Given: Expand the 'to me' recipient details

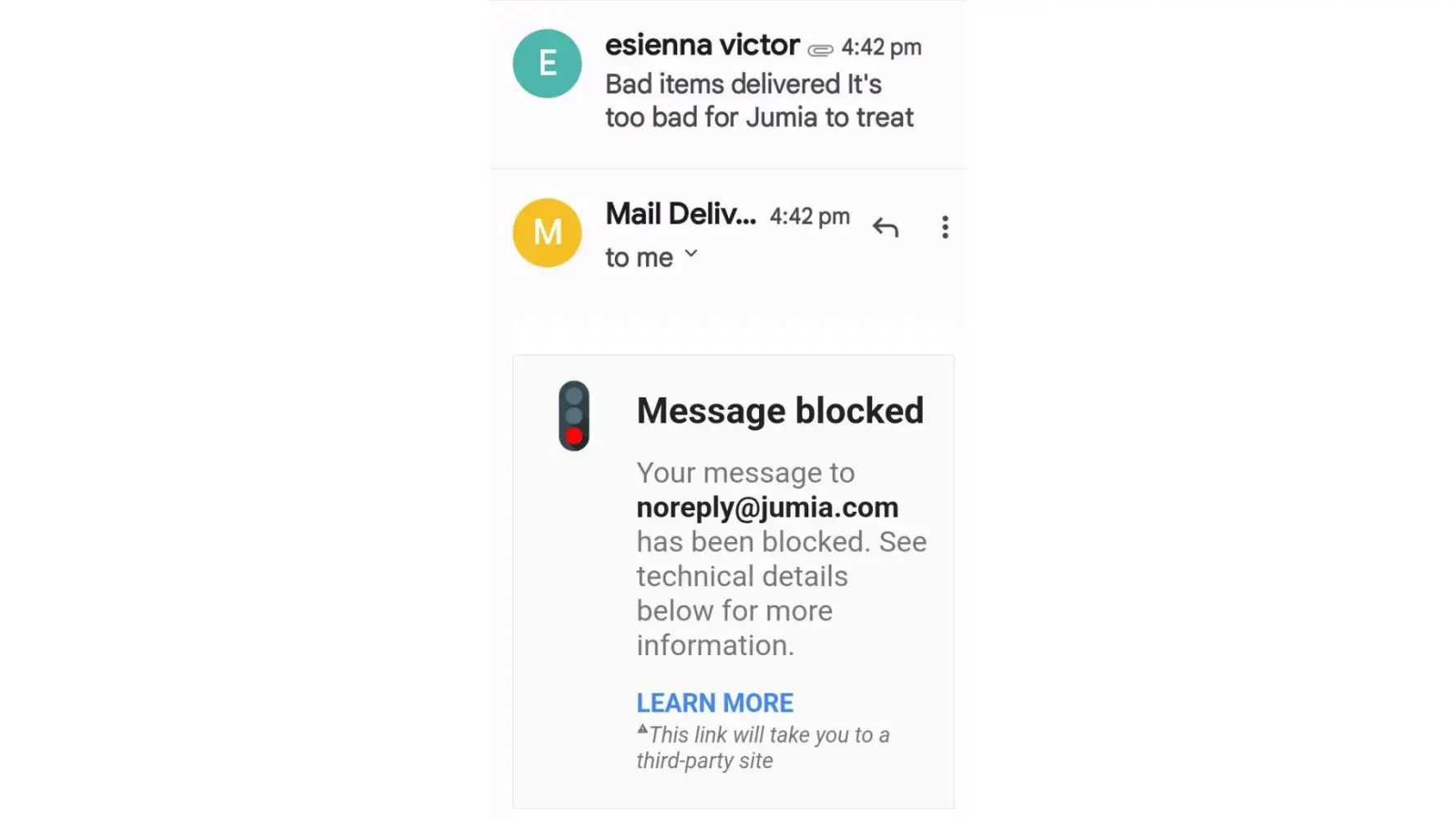Looking at the screenshot, I should [x=690, y=254].
